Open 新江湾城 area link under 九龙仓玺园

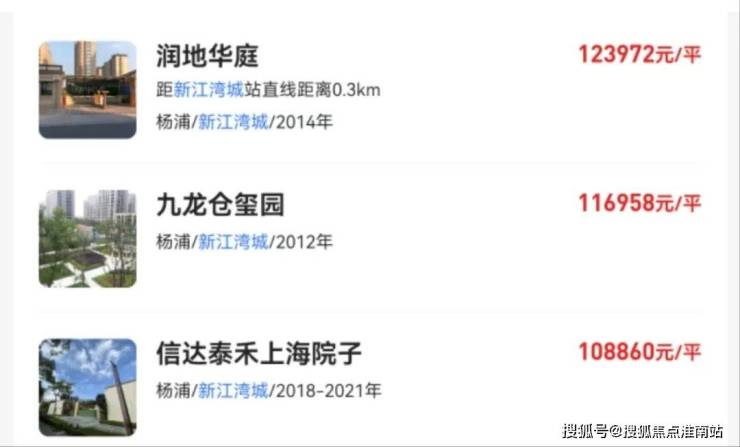233,241
